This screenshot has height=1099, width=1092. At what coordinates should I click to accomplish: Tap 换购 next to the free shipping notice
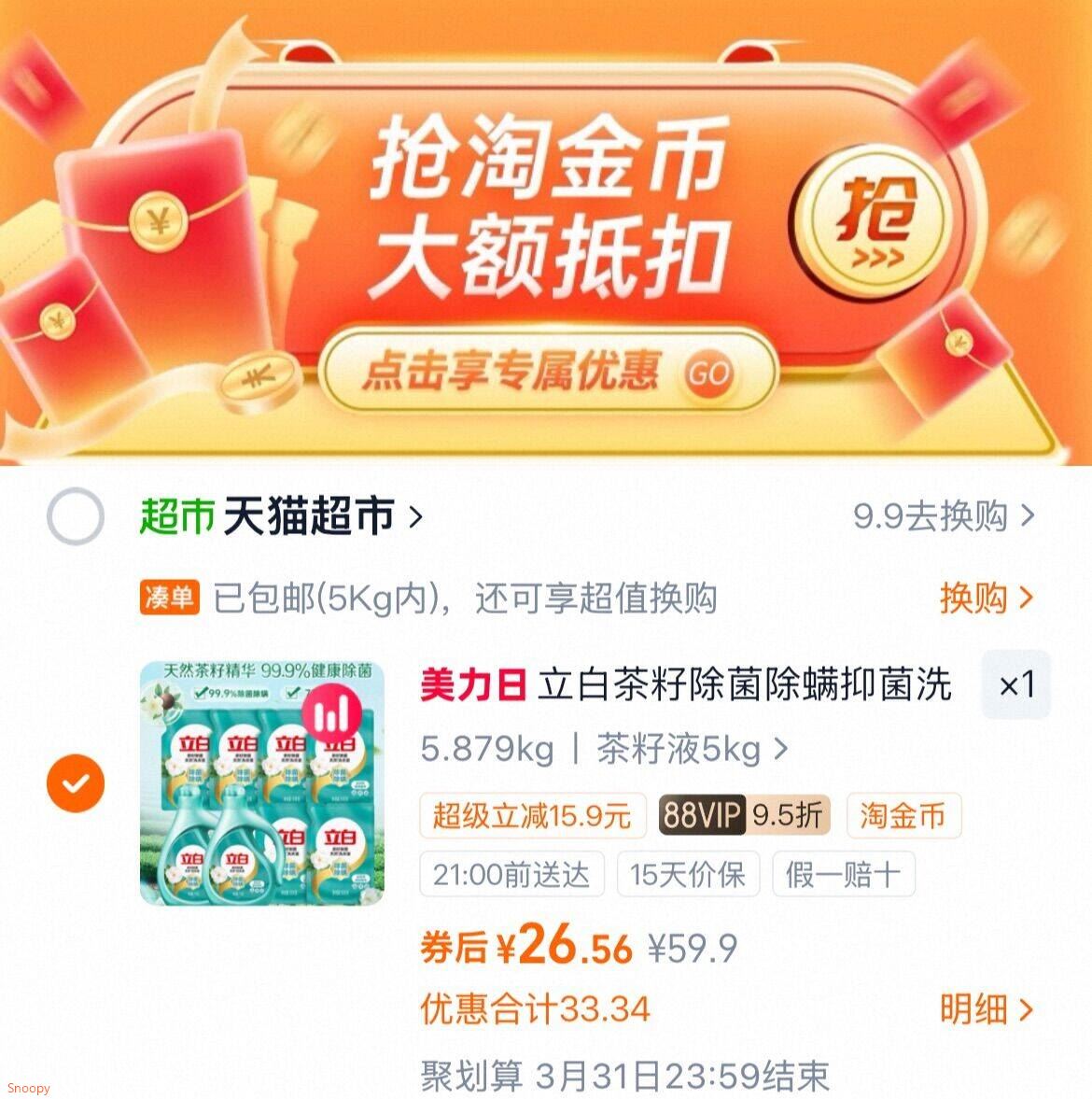pos(987,599)
